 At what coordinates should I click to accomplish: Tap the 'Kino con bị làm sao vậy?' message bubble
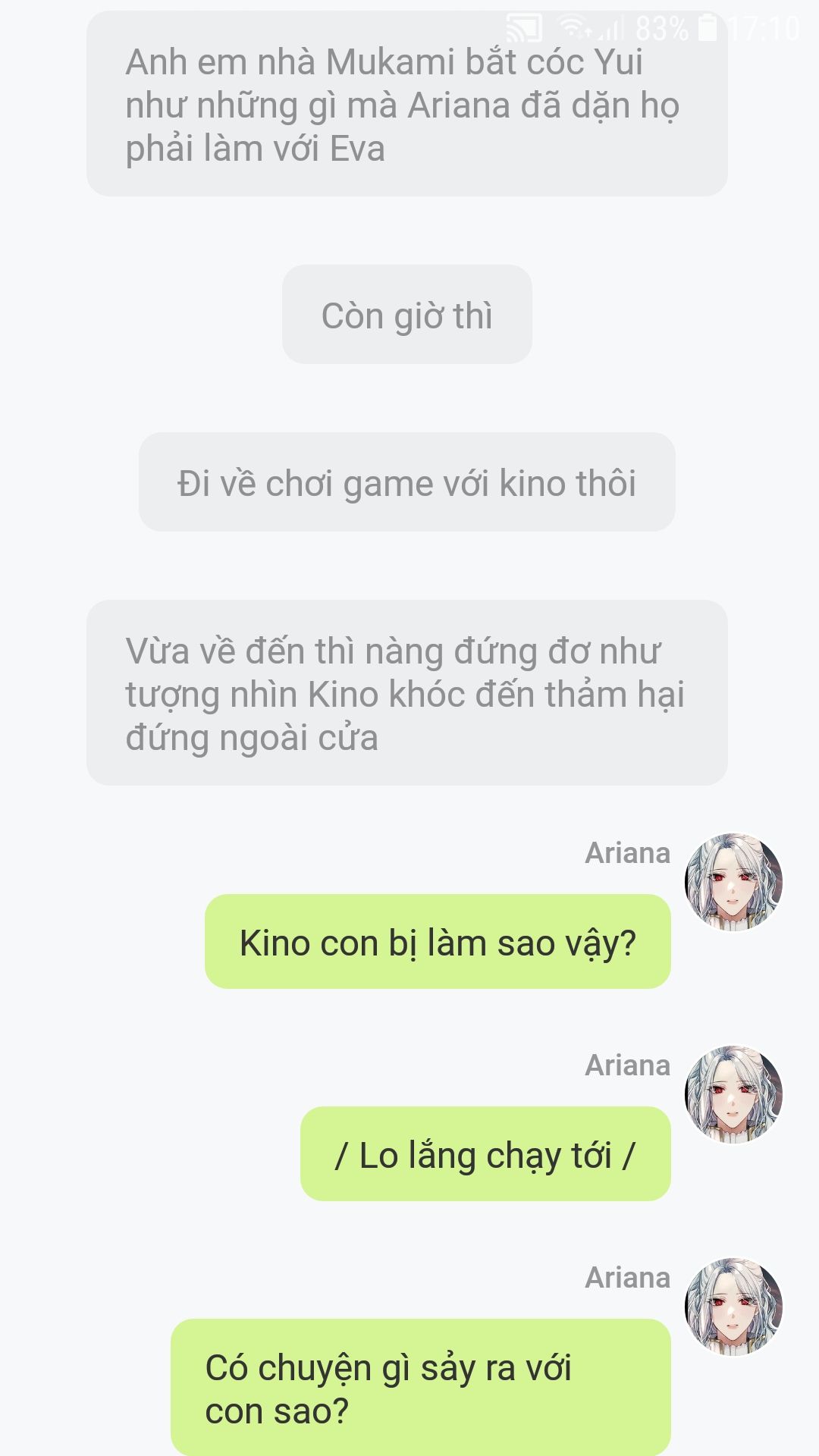tap(438, 941)
